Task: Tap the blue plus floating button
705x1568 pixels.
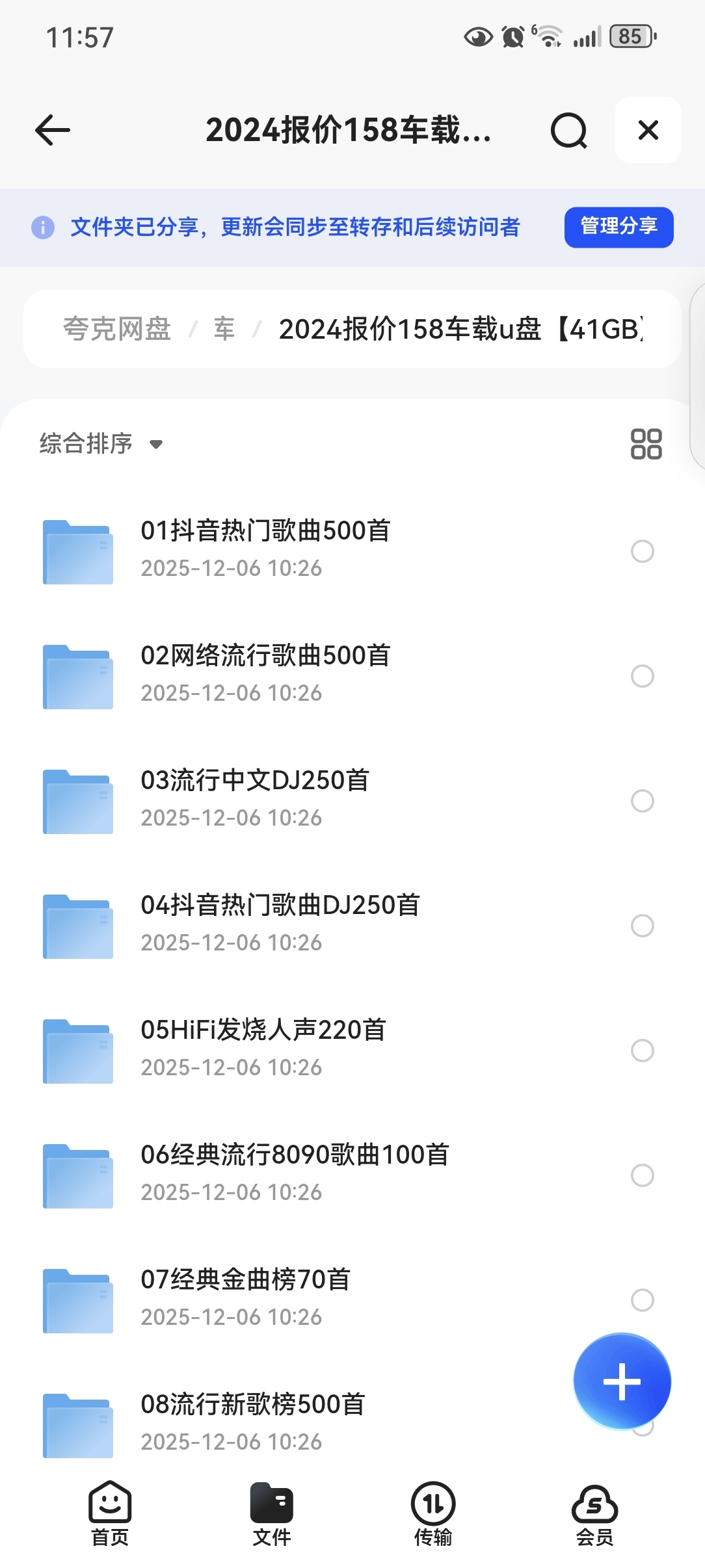Action: (622, 1381)
